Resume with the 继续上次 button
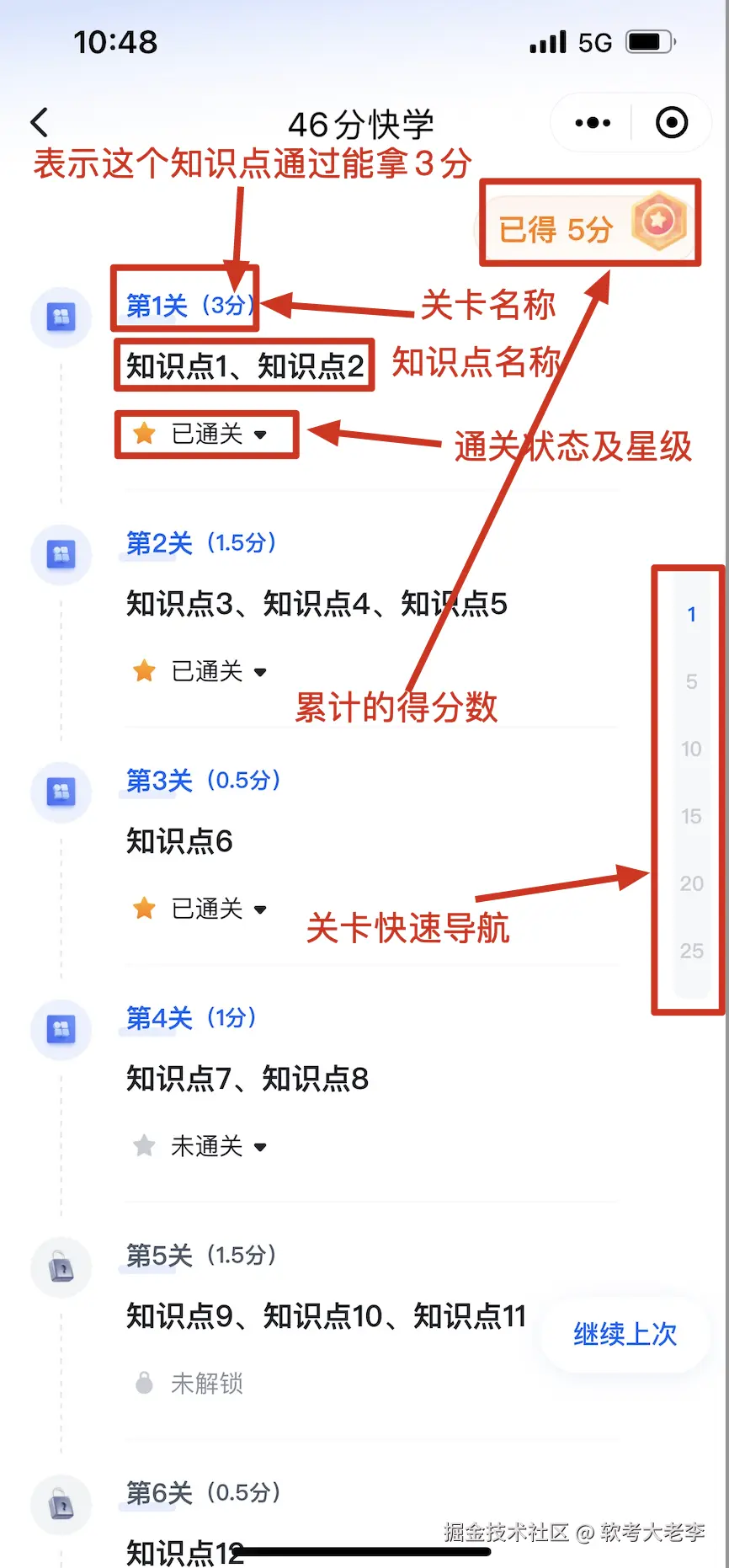 tap(625, 1334)
